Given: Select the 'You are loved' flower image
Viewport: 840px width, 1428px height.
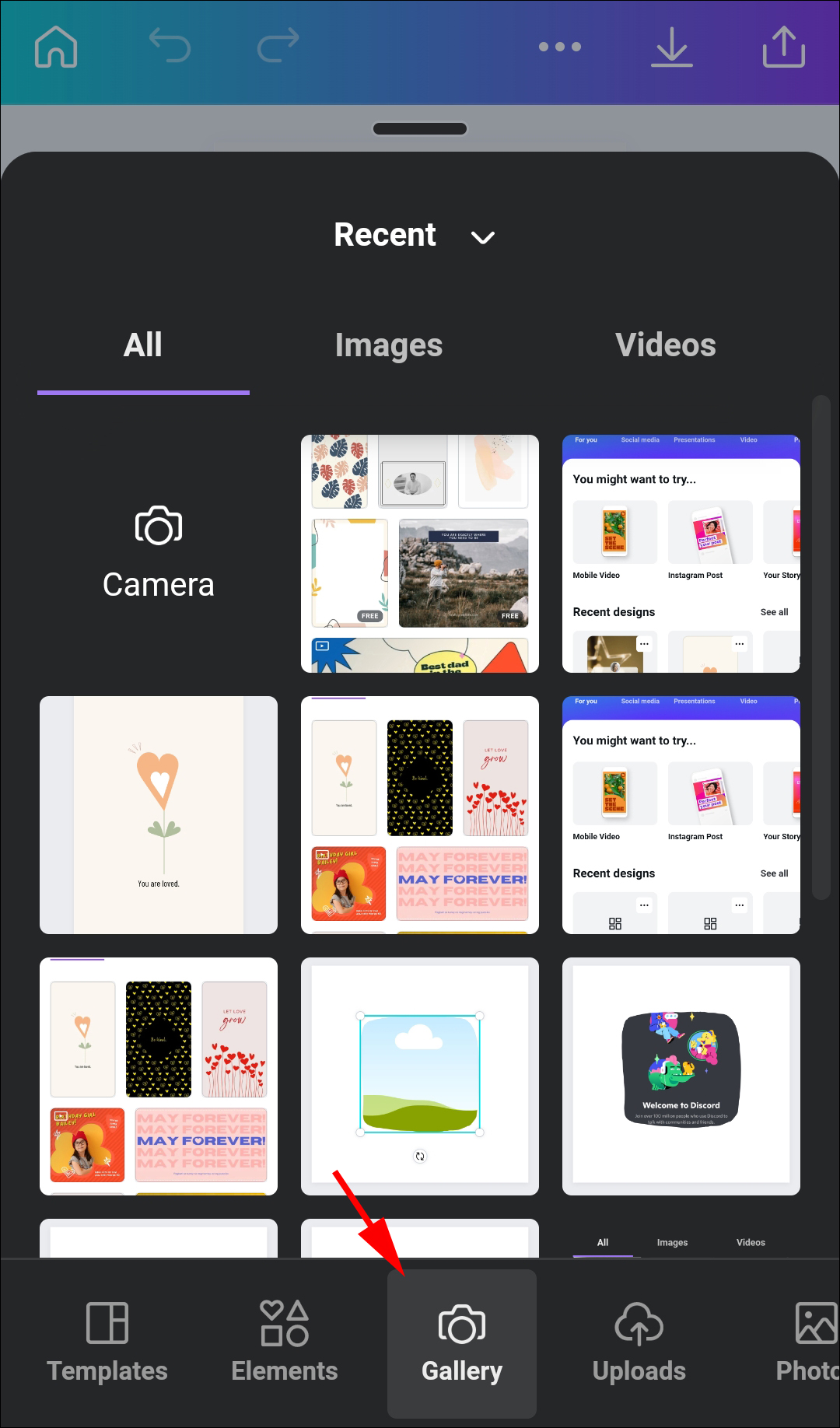Looking at the screenshot, I should pyautogui.click(x=159, y=815).
